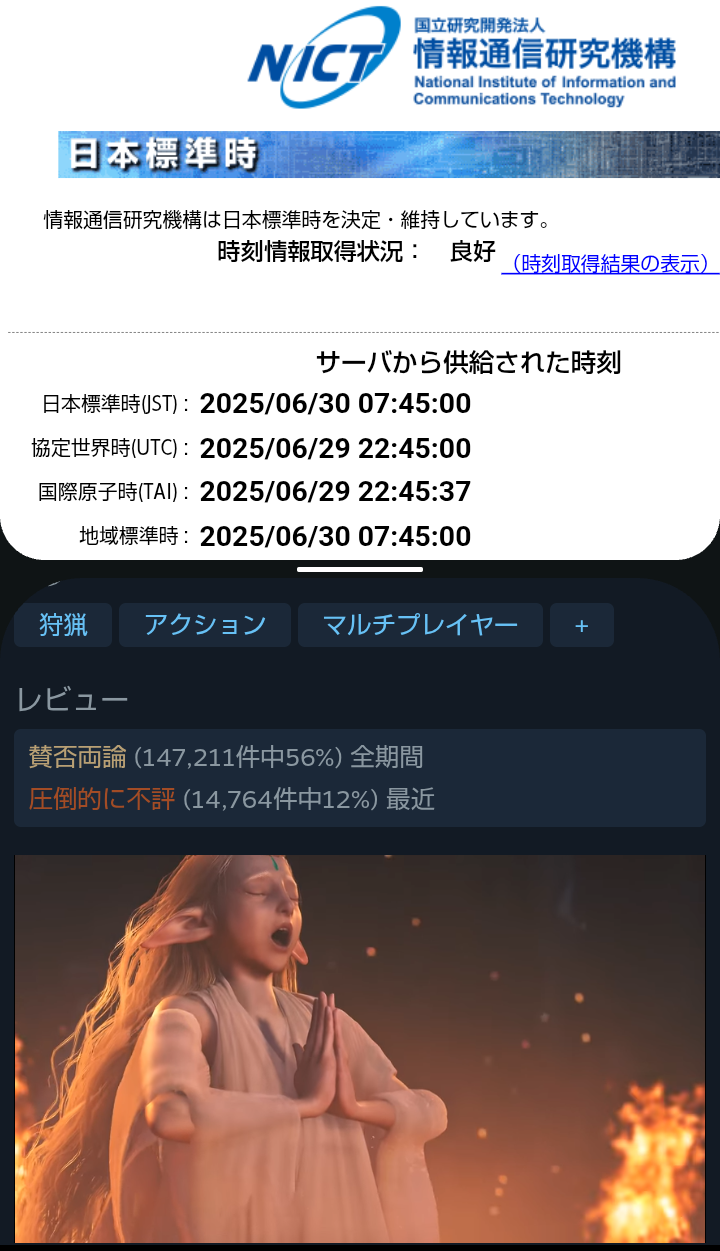720x1251 pixels.
Task: Open the review summary box
Action: 360,778
